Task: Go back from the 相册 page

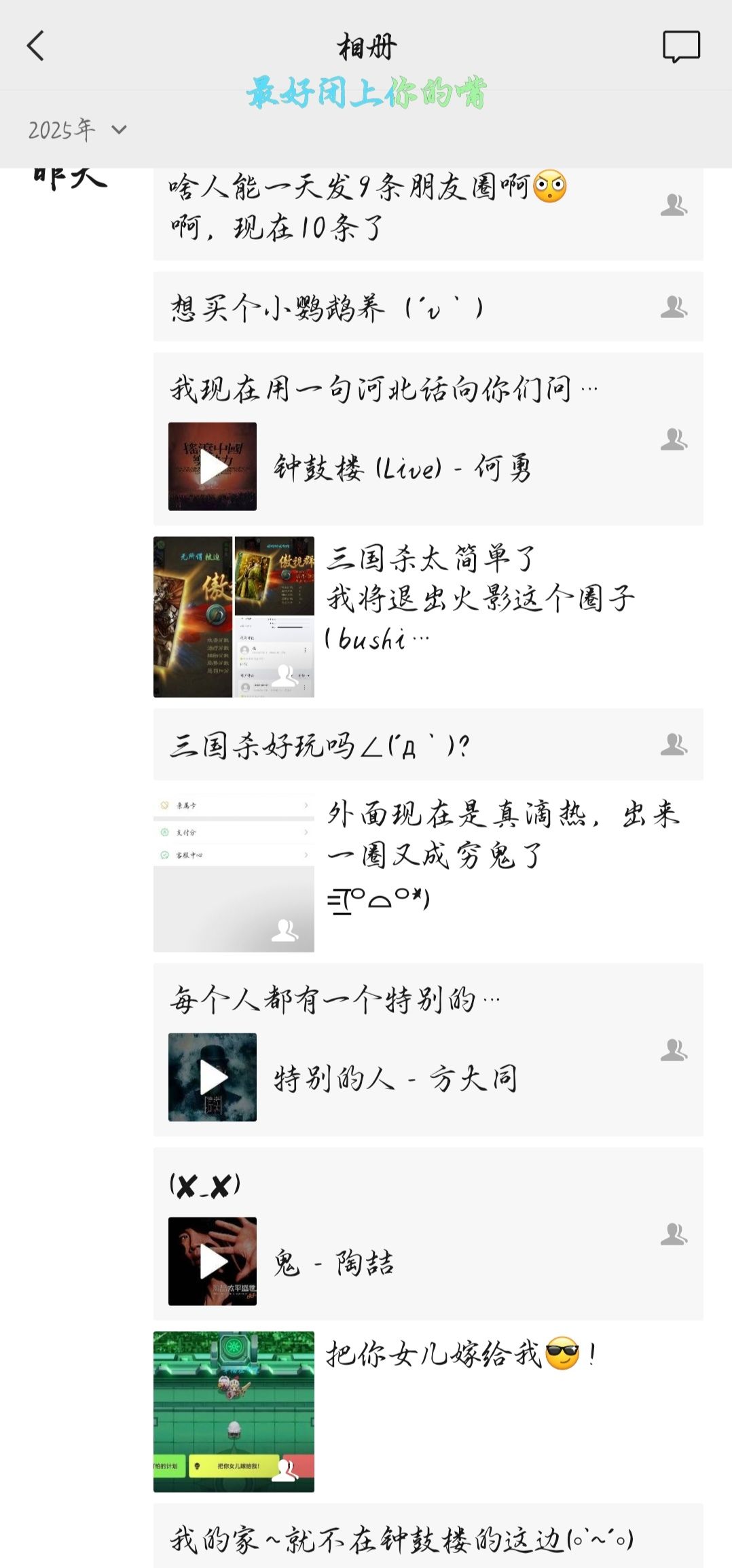Action: coord(35,46)
